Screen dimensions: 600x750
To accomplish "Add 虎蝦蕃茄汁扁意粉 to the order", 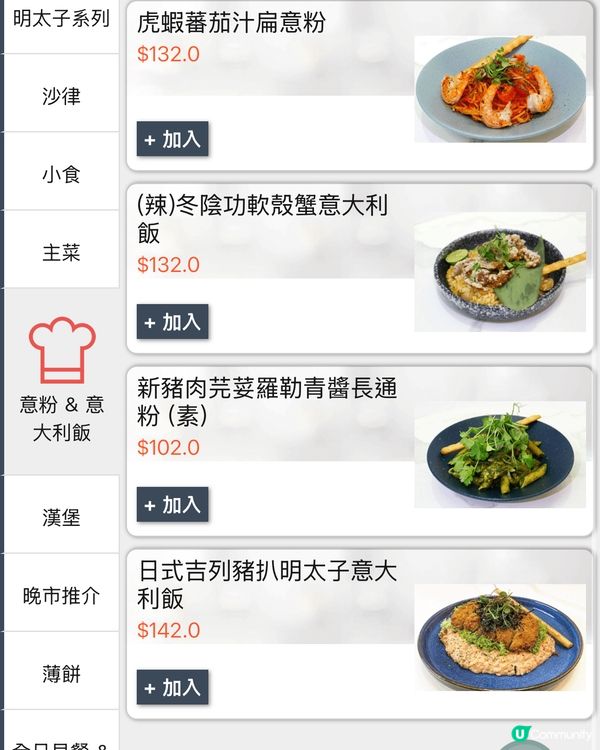I will point(172,139).
